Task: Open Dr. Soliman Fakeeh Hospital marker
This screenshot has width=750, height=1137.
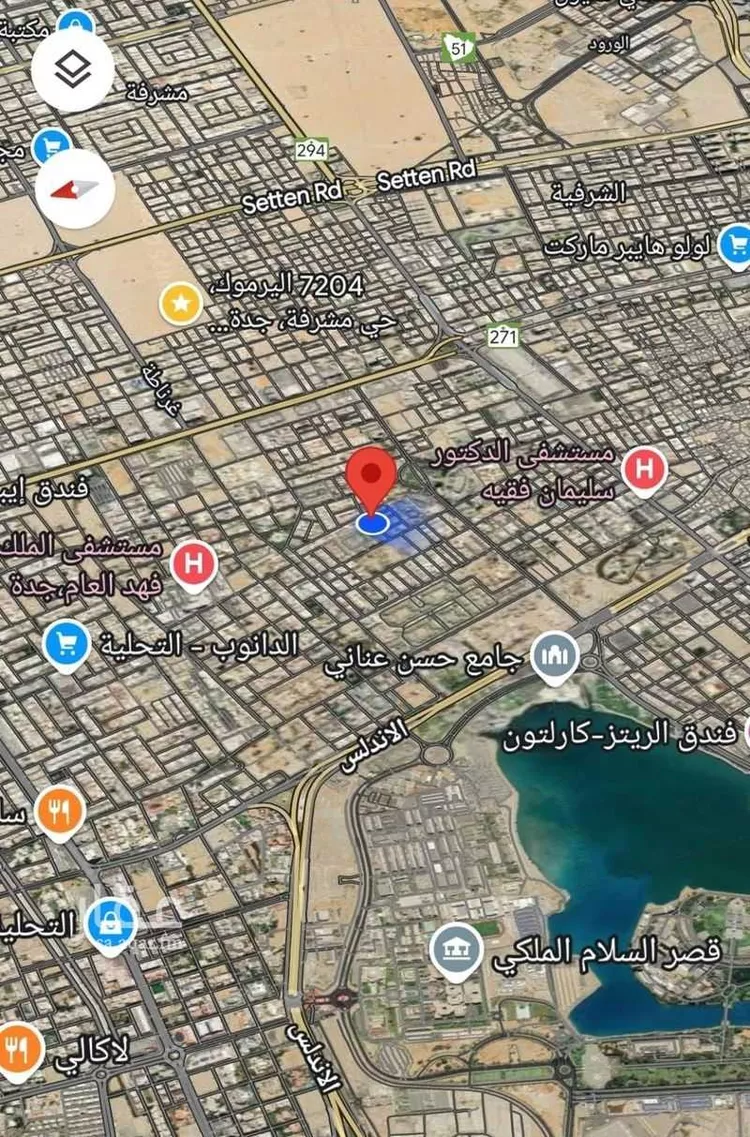Action: pos(644,468)
